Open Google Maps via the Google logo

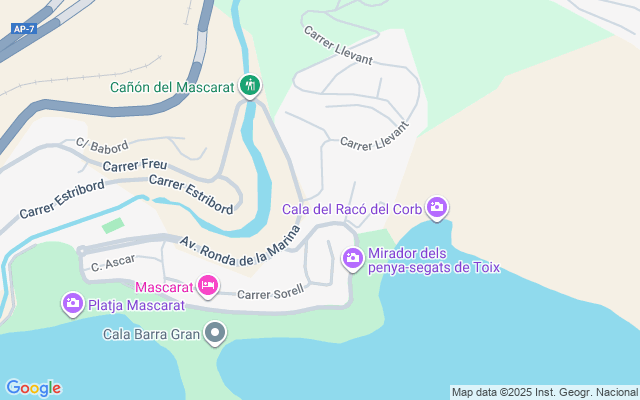tap(33, 388)
